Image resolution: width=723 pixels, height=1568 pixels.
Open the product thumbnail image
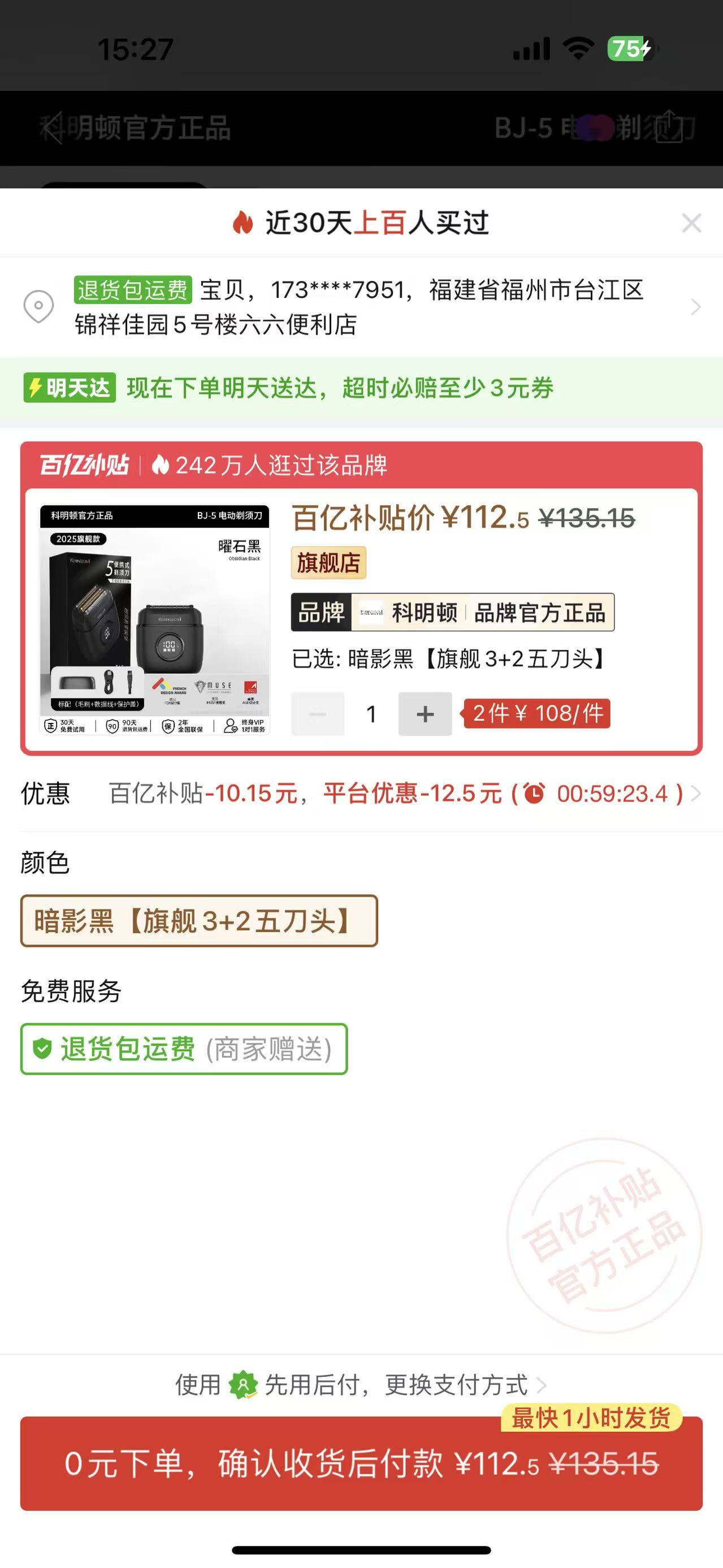click(154, 620)
